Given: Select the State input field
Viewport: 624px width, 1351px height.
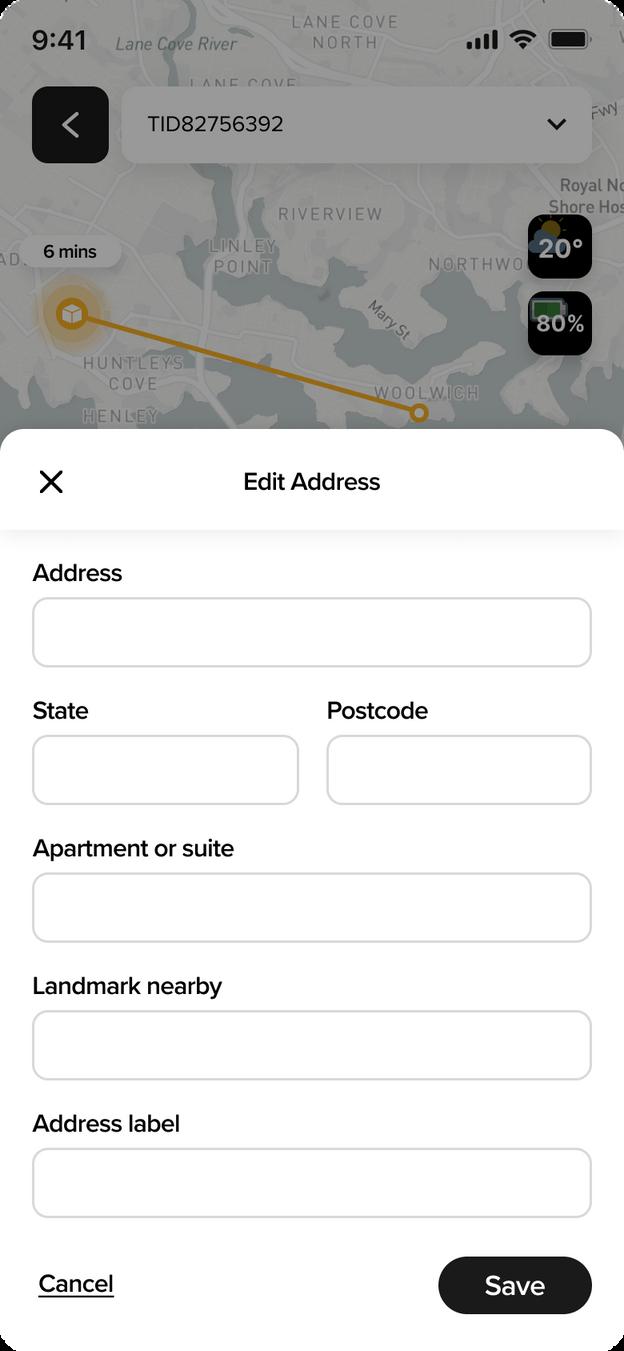Looking at the screenshot, I should tap(165, 770).
